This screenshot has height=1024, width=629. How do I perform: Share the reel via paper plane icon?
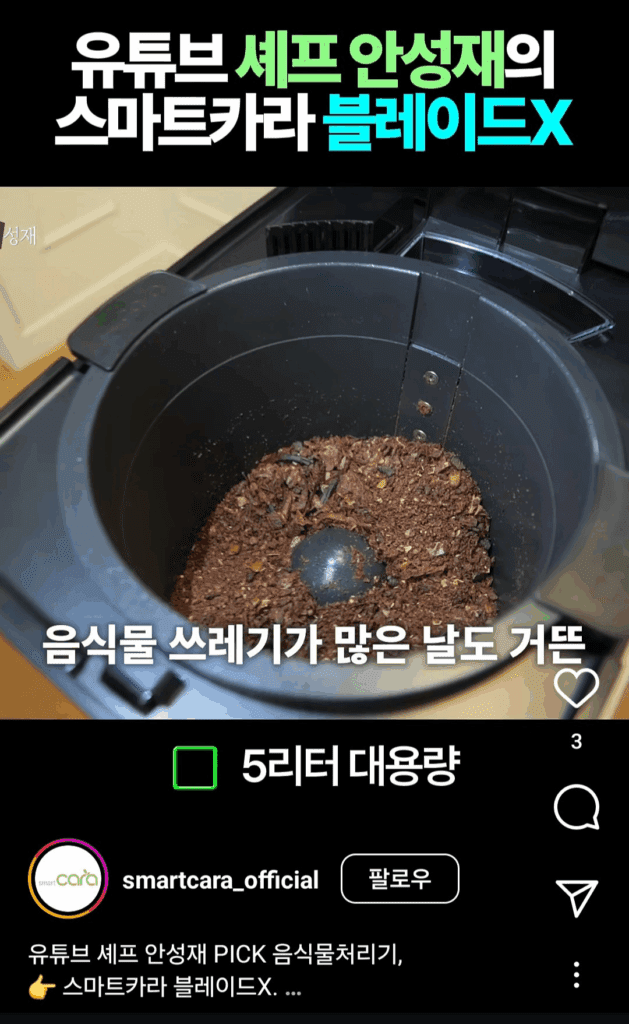point(577,897)
